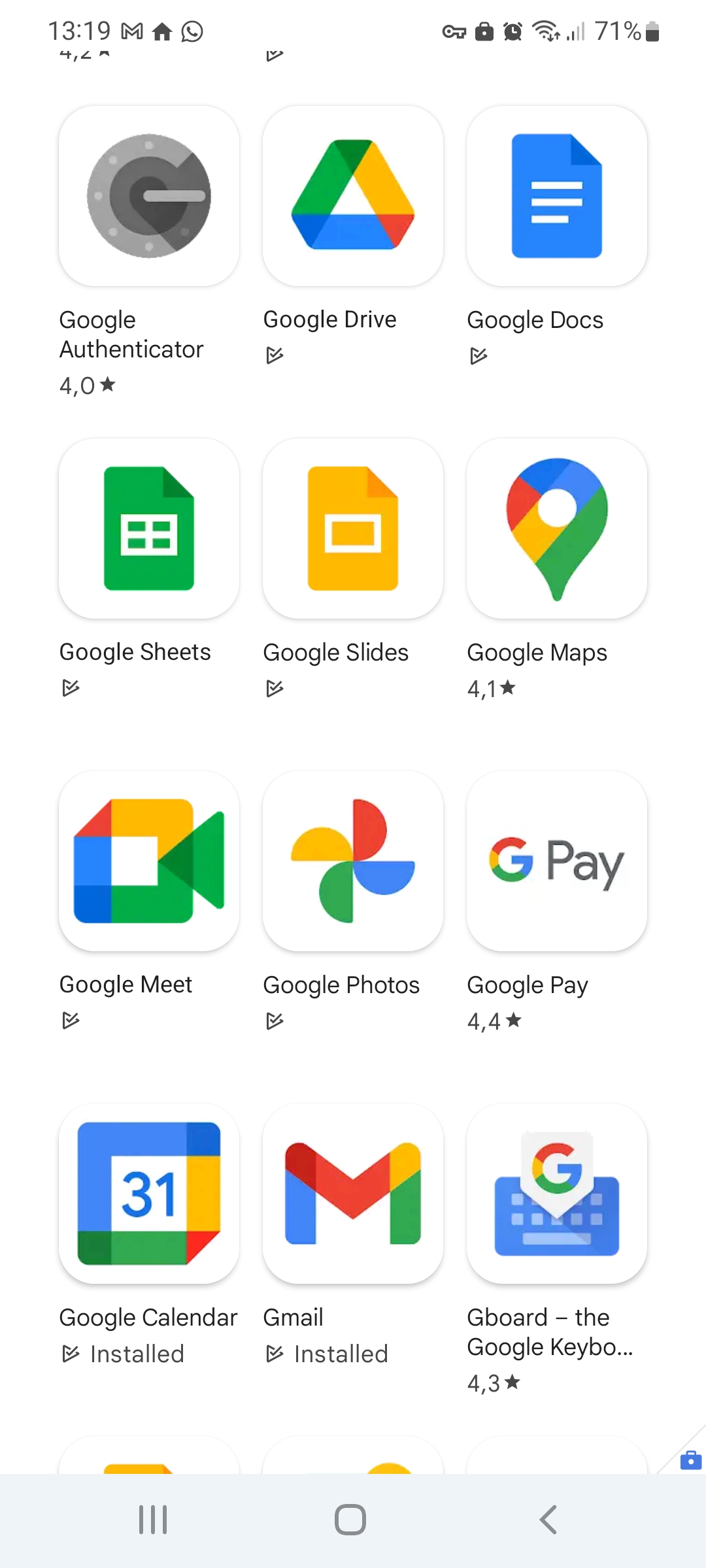Tap the Gboard keyboard icon
The width and height of the screenshot is (706, 1568).
[x=556, y=1194]
